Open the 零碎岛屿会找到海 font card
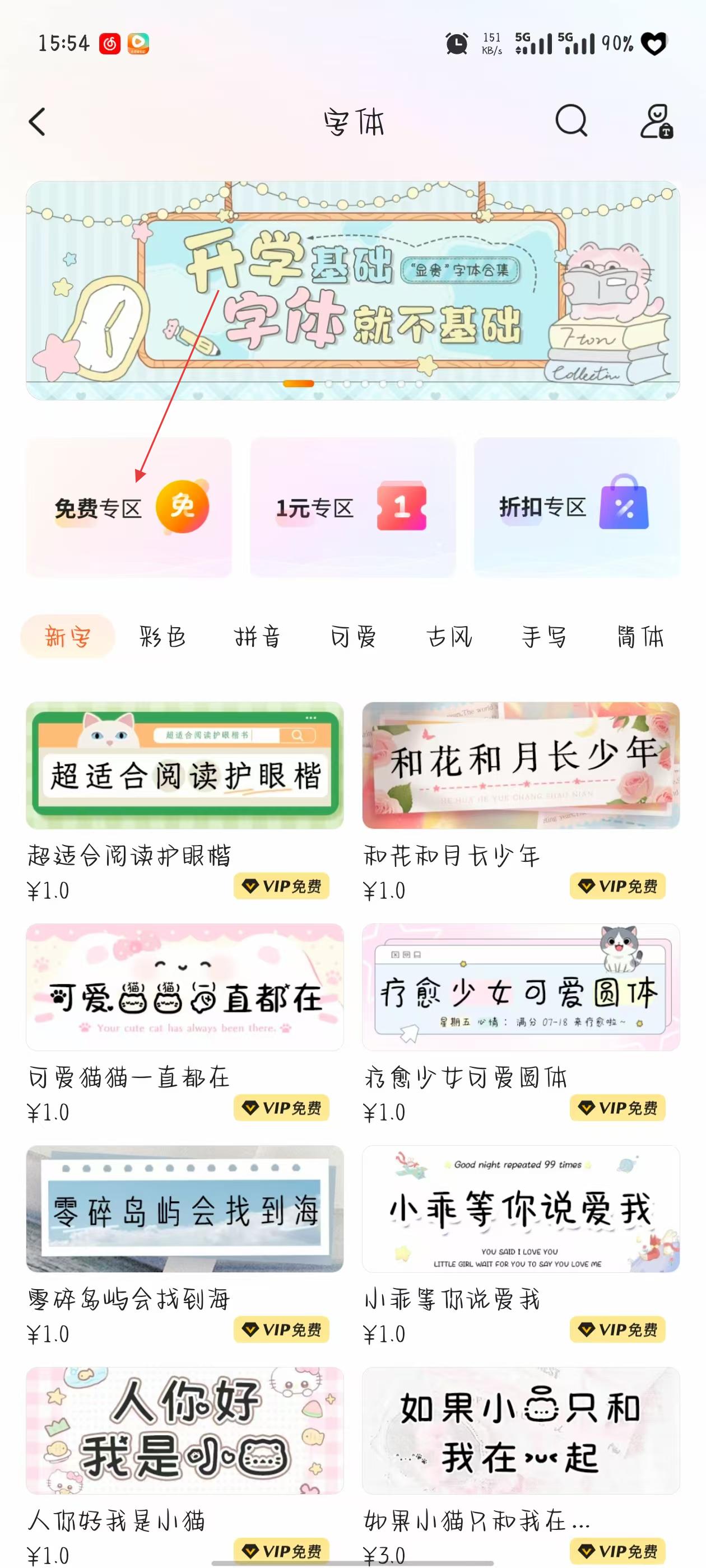 (x=184, y=1209)
